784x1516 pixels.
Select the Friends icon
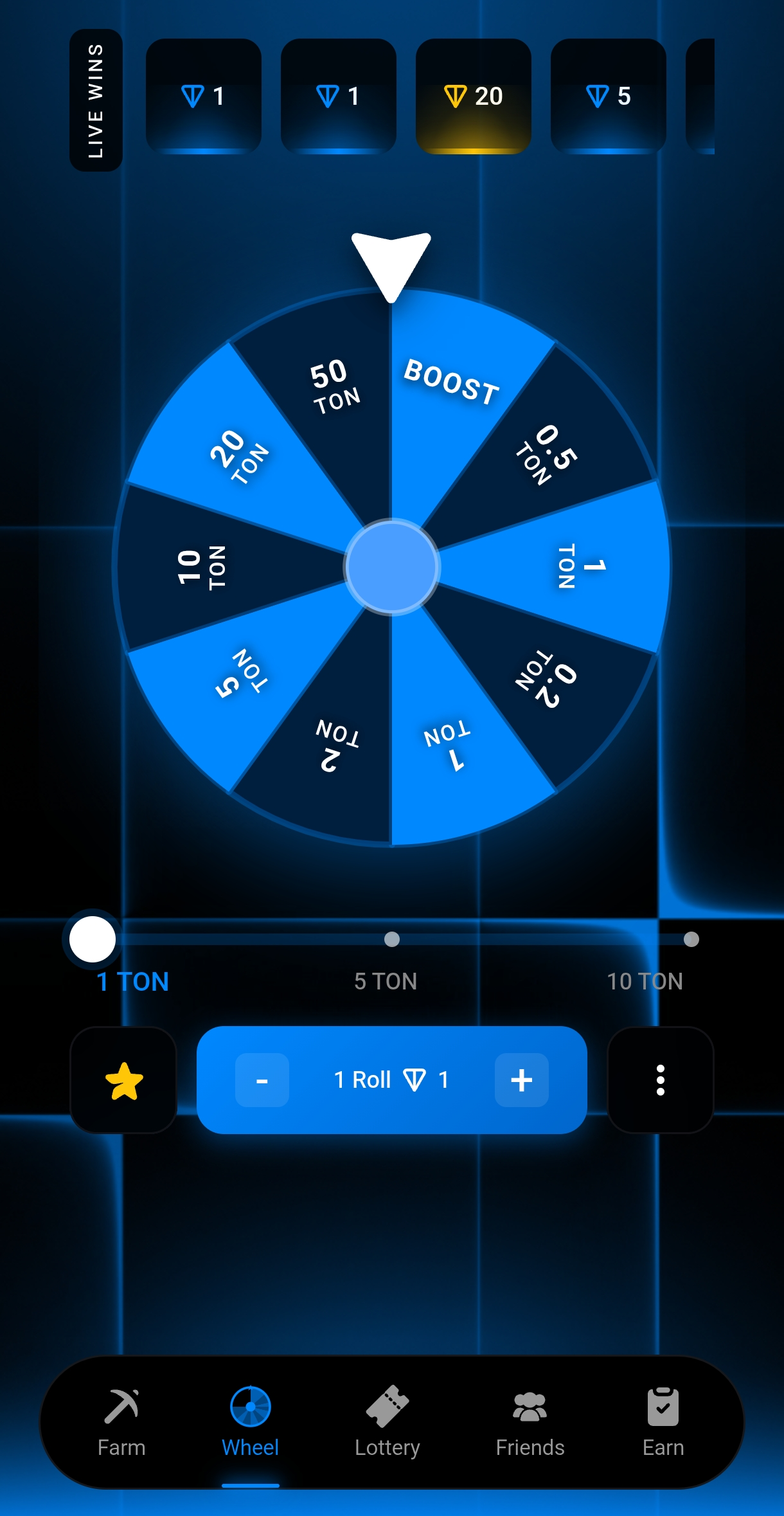(x=530, y=1407)
